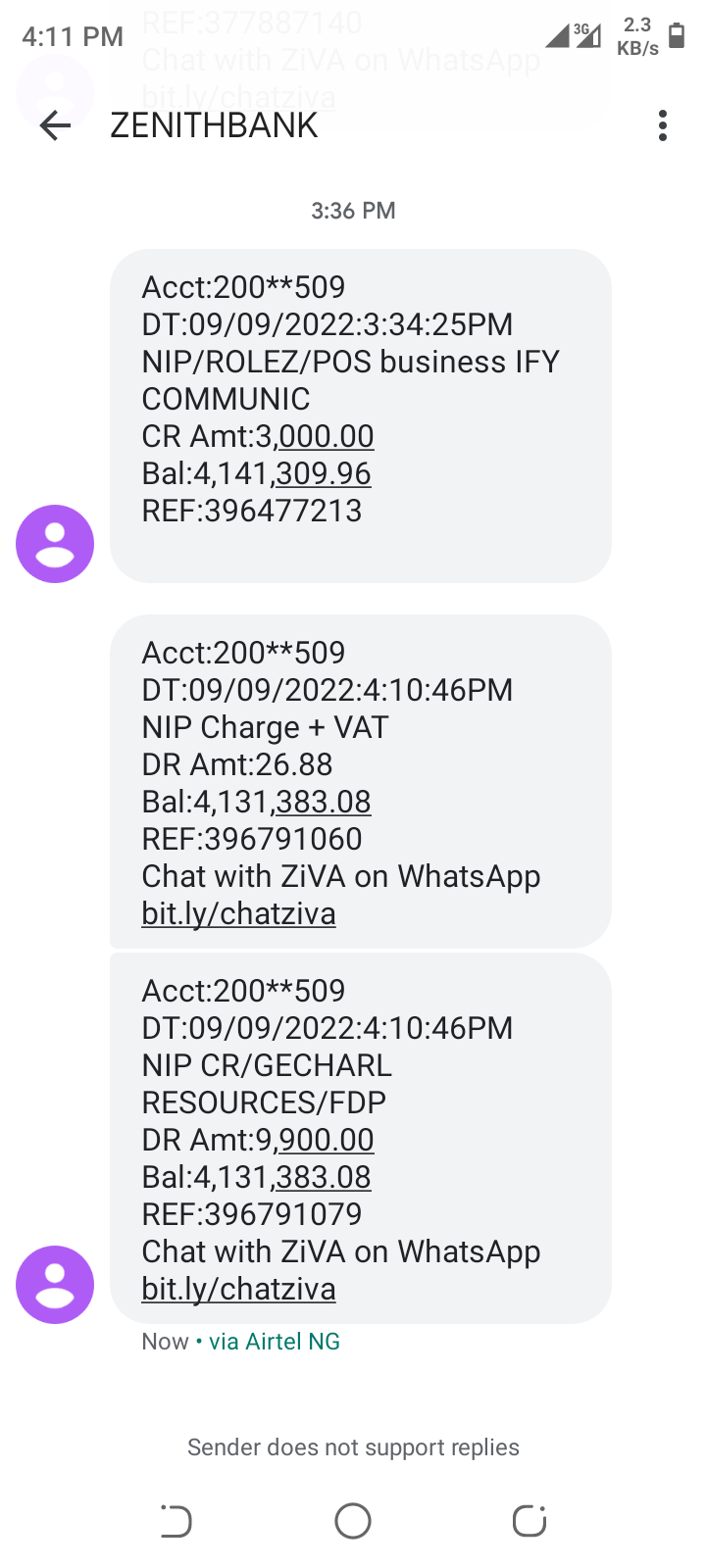Tap the underlined DR Amt 9,900.00 figure
This screenshot has height=1568, width=706.
(x=326, y=1140)
